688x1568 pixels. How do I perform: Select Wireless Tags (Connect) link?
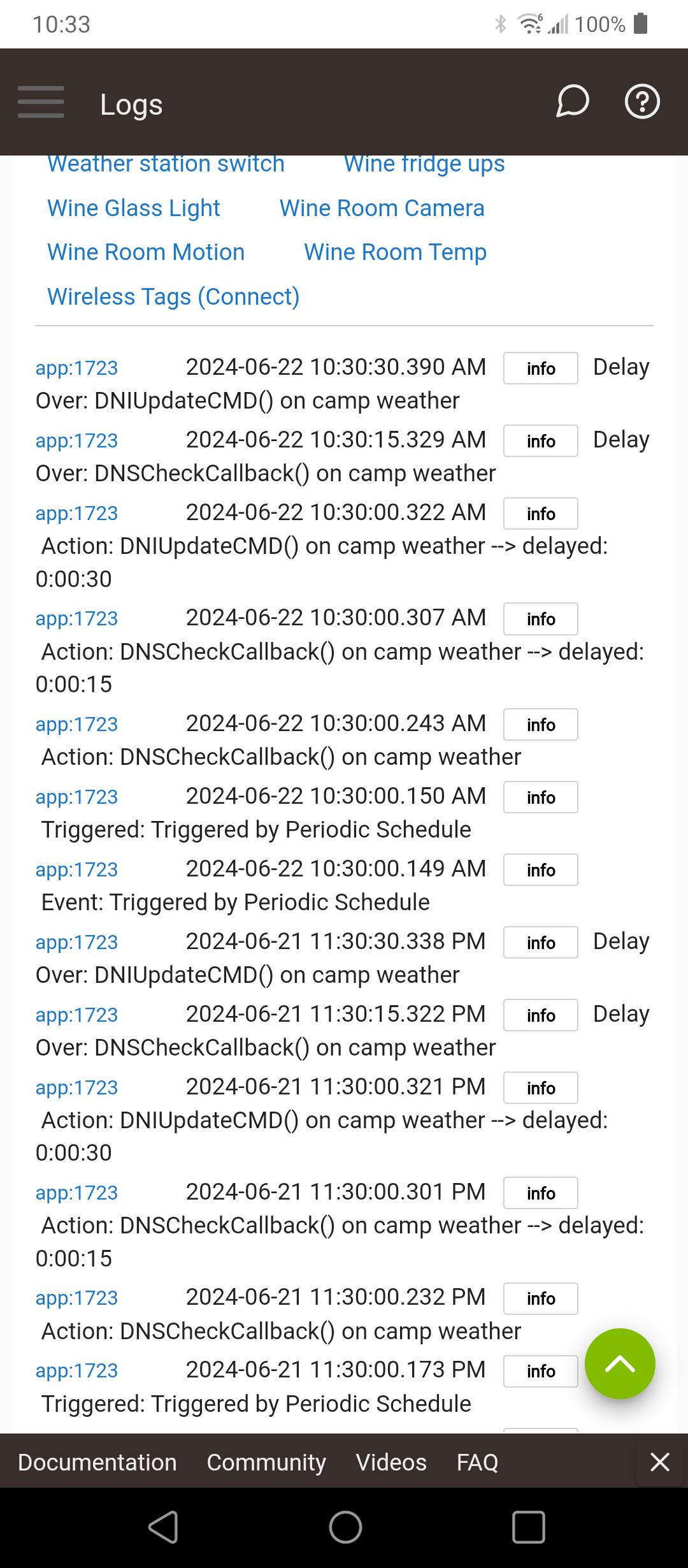(x=173, y=297)
